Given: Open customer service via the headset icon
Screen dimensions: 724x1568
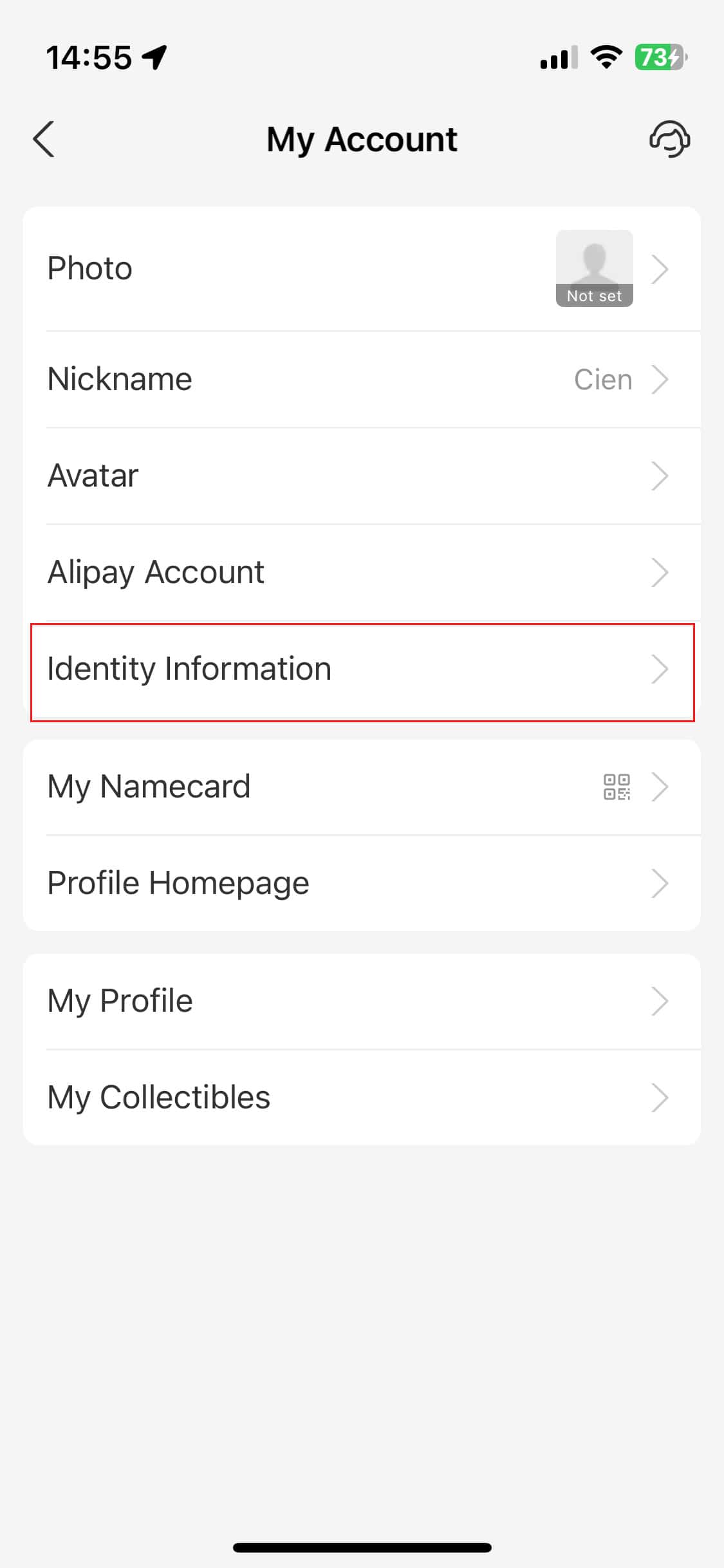Looking at the screenshot, I should point(670,139).
